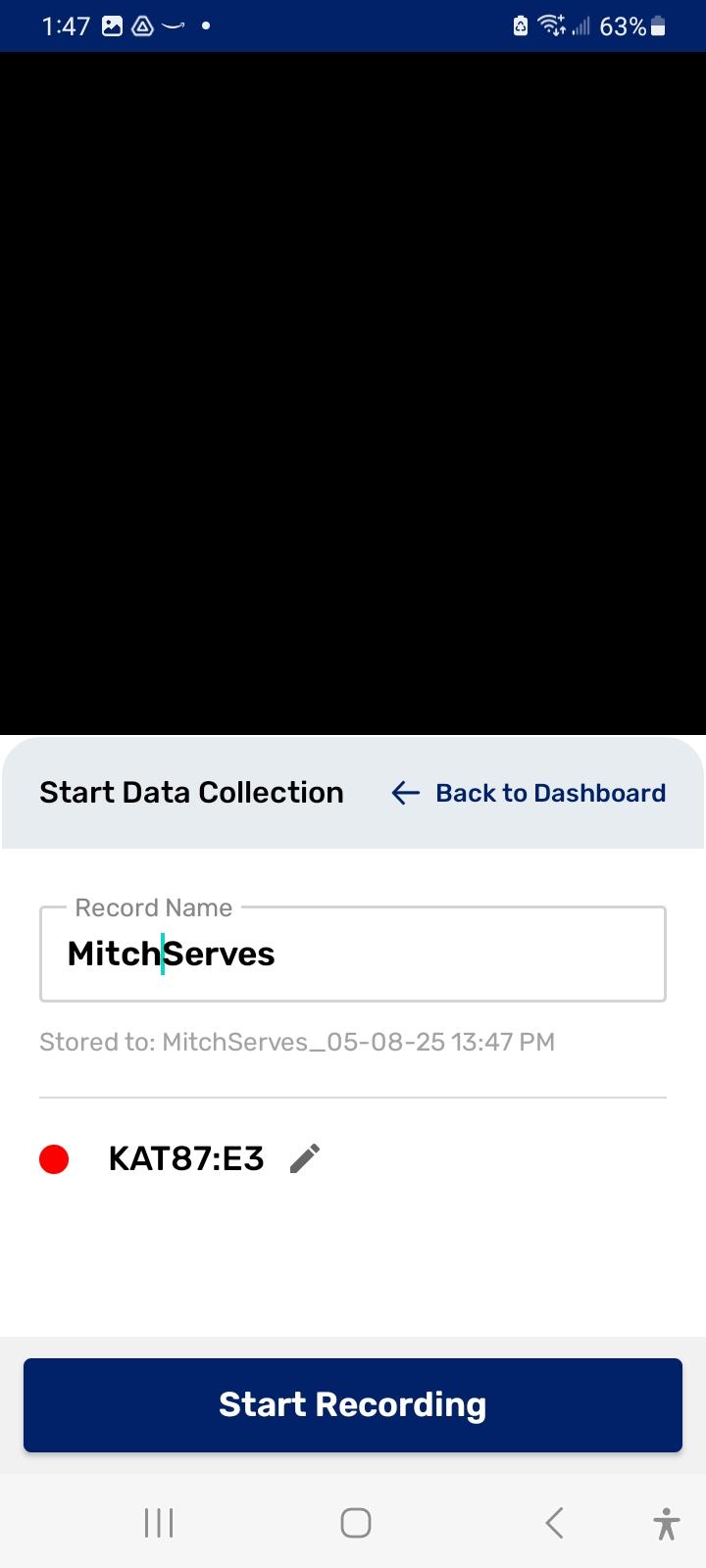Start Recording data
The width and height of the screenshot is (706, 1568).
[x=353, y=1404]
